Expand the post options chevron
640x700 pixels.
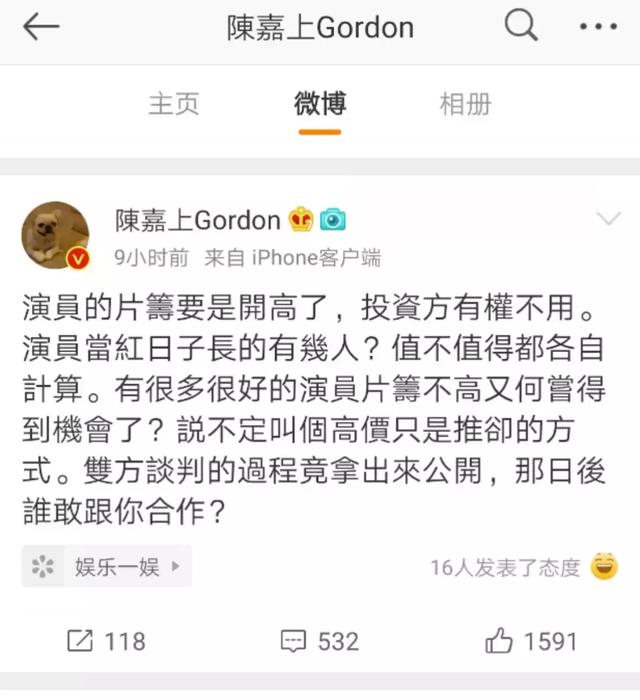click(x=608, y=219)
